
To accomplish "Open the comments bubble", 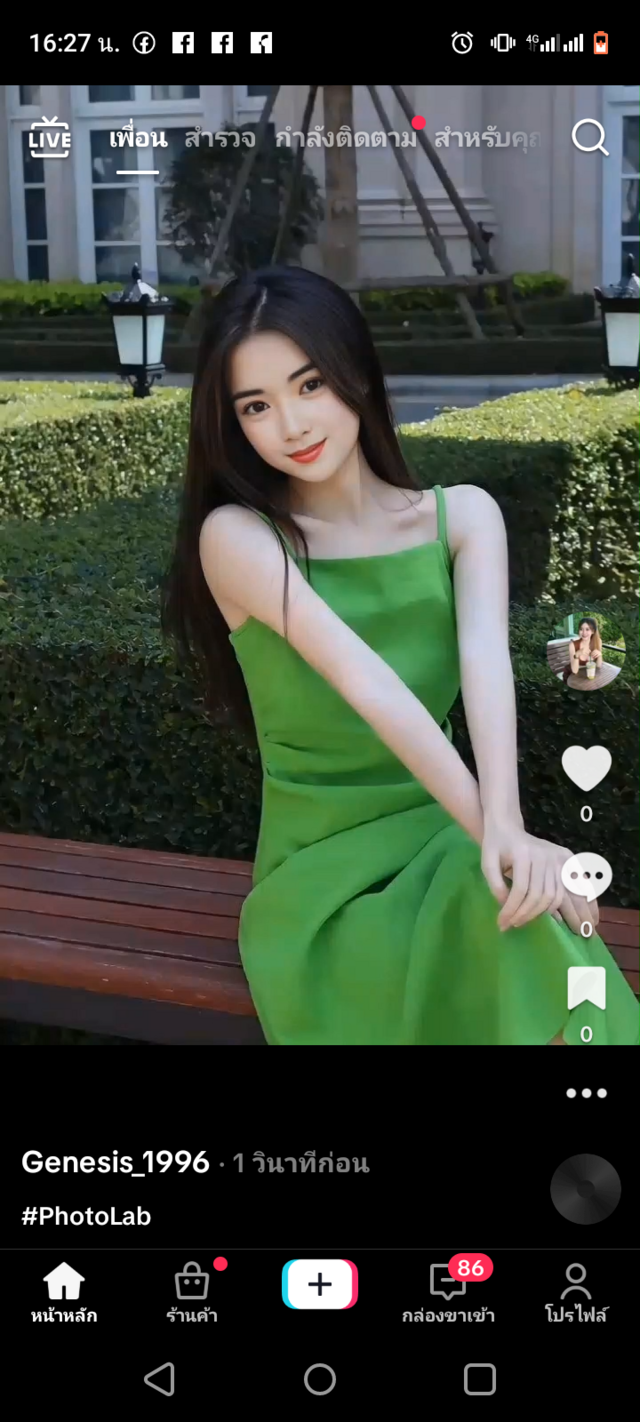I will click(586, 878).
